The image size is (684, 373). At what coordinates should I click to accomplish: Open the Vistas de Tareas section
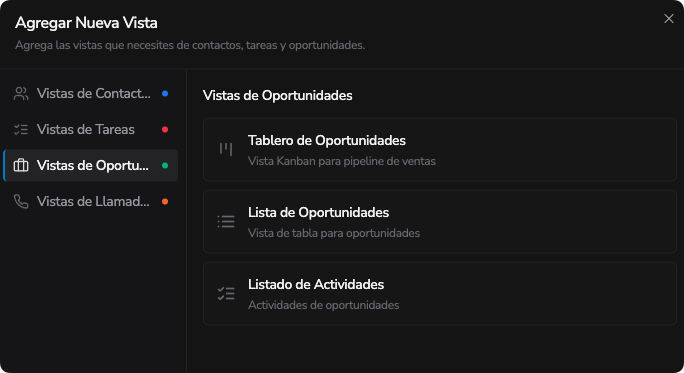(91, 130)
